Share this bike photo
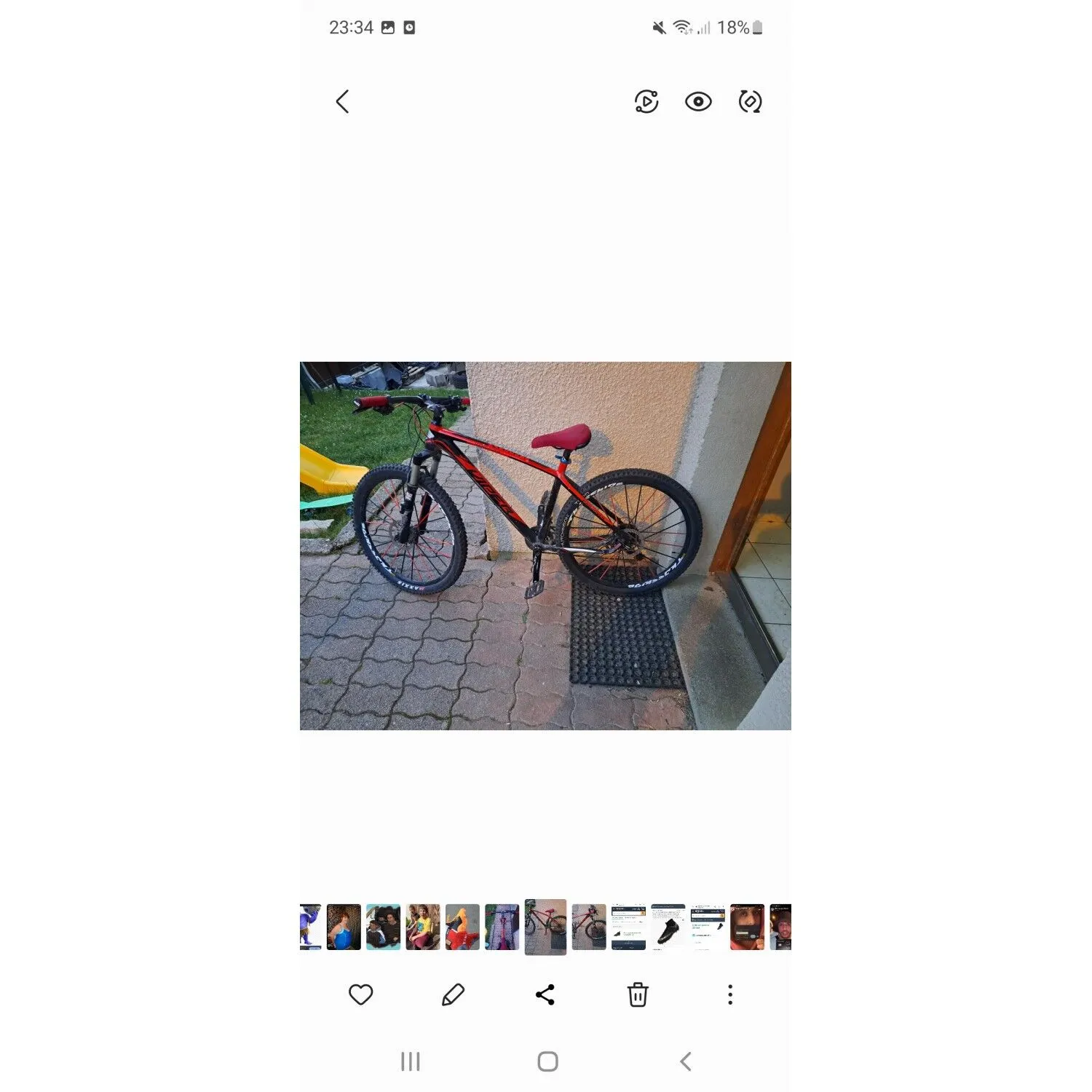 545,994
